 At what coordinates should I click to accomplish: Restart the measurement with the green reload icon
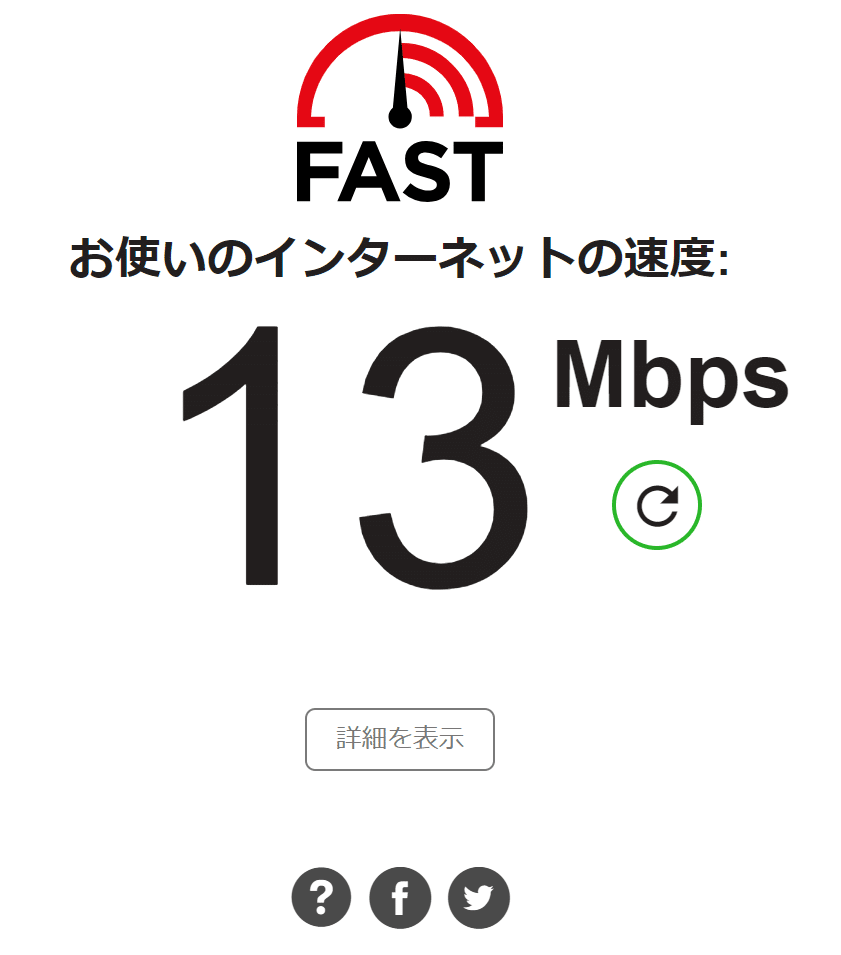[x=658, y=505]
